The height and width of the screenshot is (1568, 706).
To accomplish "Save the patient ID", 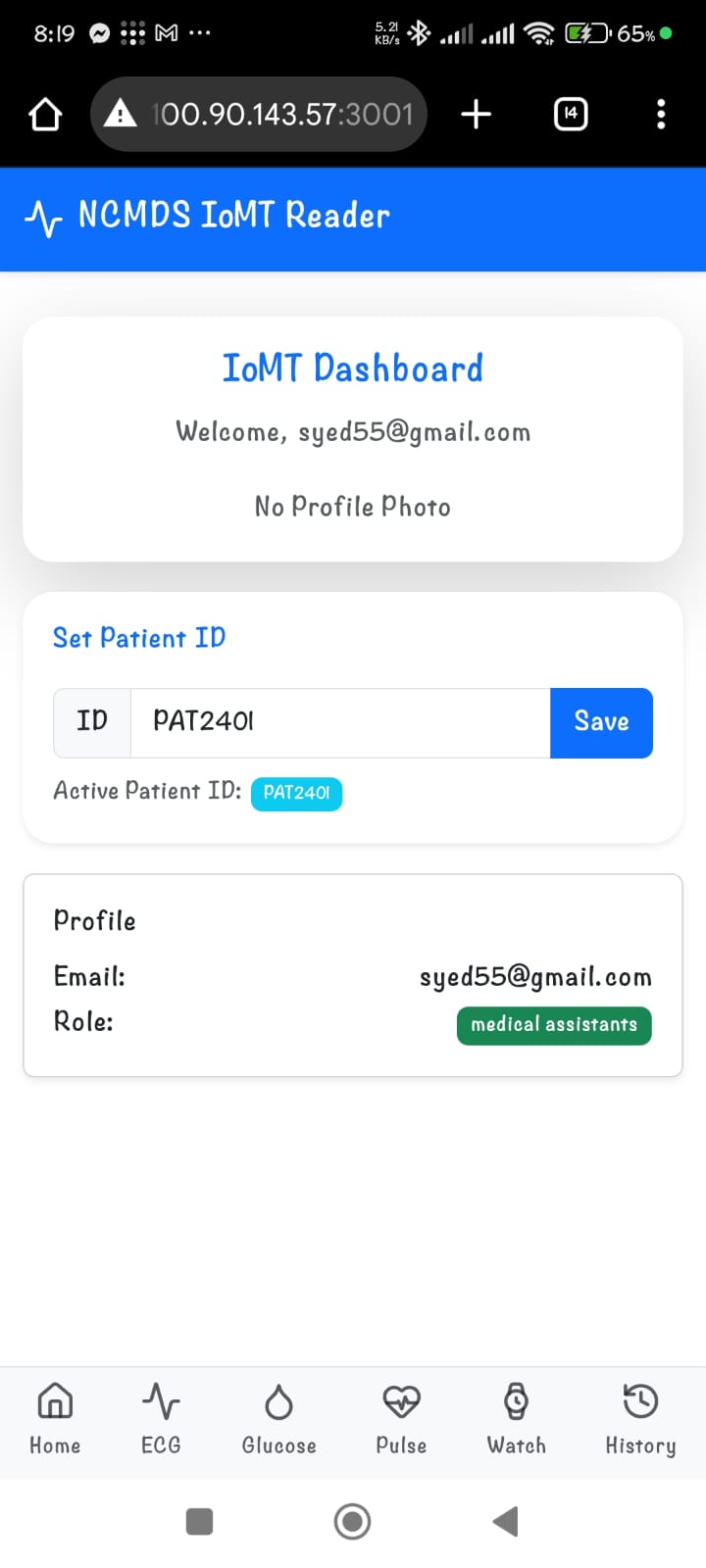I will pyautogui.click(x=601, y=722).
